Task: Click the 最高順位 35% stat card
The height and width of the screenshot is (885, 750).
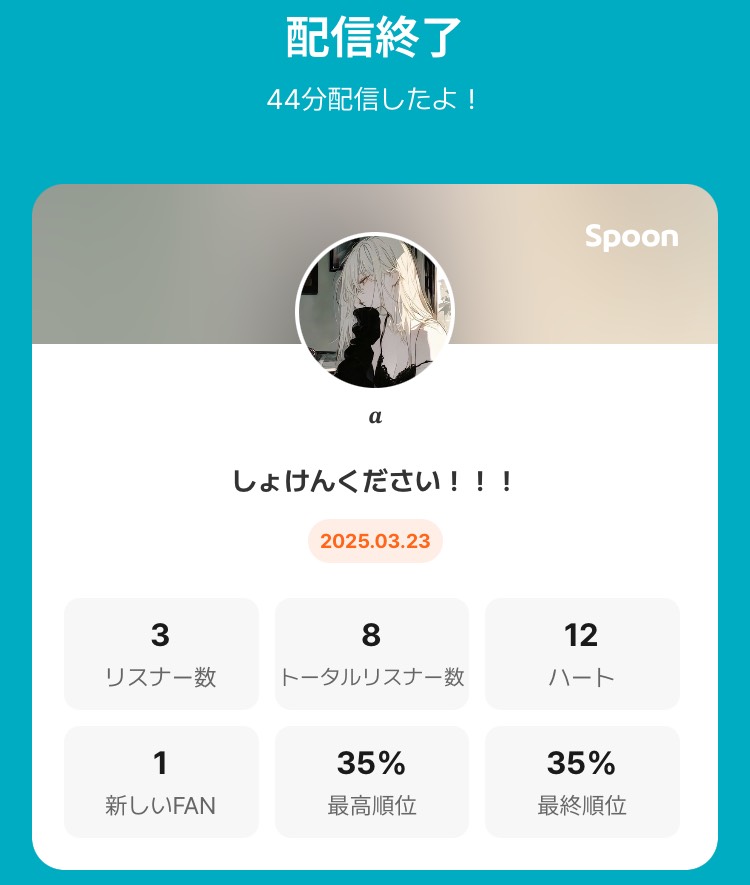Action: 372,782
